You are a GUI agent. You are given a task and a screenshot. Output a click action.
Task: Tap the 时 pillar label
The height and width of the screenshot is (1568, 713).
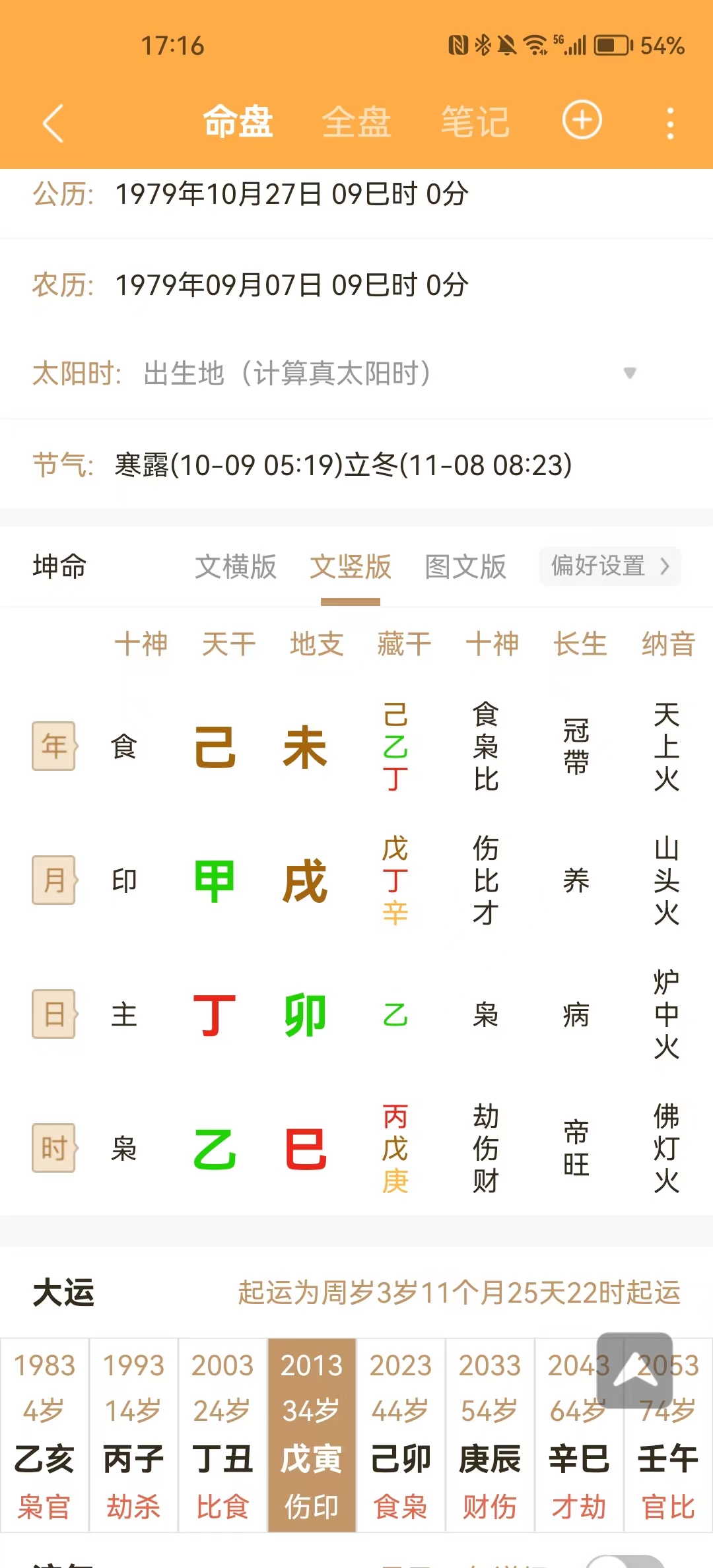click(54, 1148)
